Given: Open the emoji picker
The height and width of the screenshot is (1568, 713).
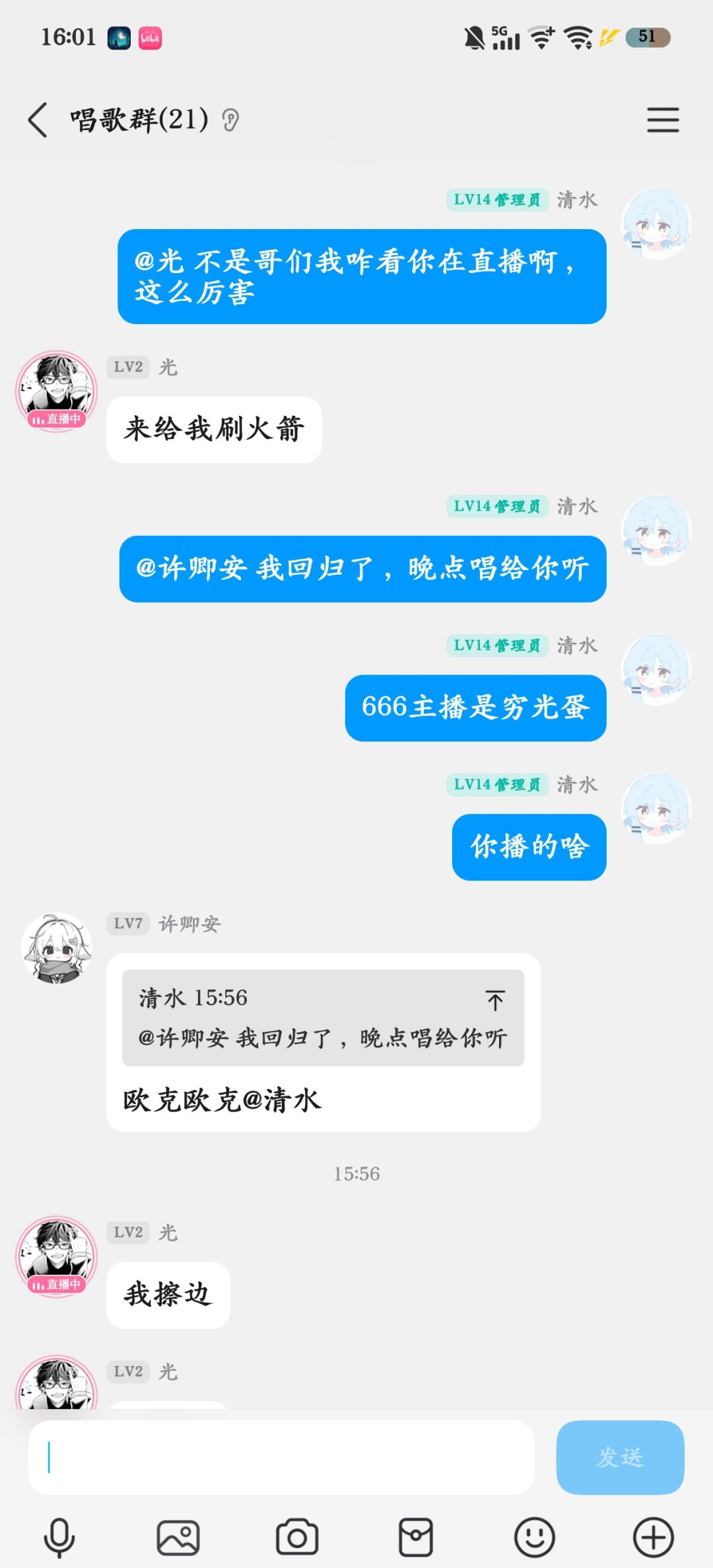Looking at the screenshot, I should point(534,1538).
